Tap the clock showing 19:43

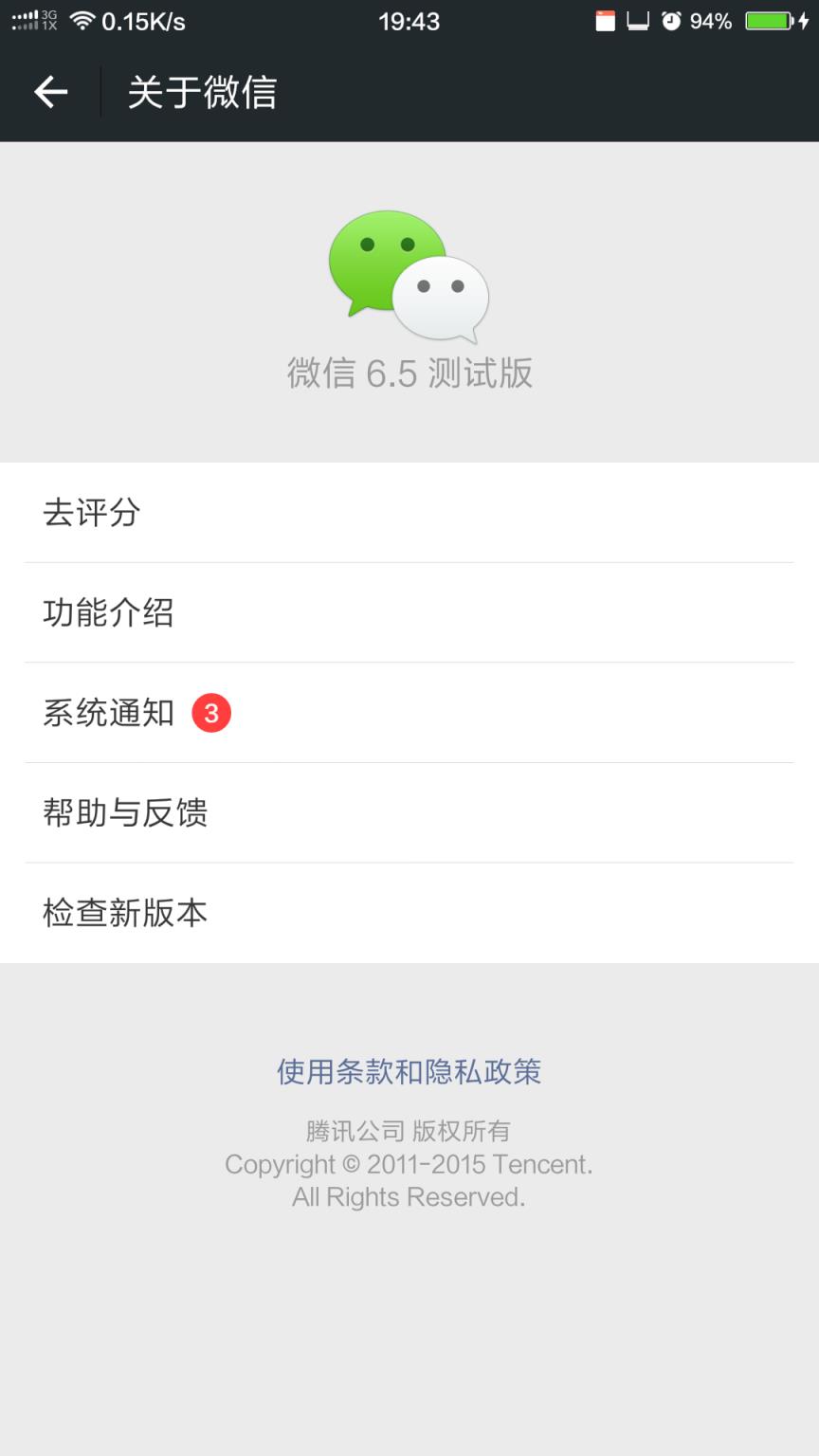click(x=409, y=20)
